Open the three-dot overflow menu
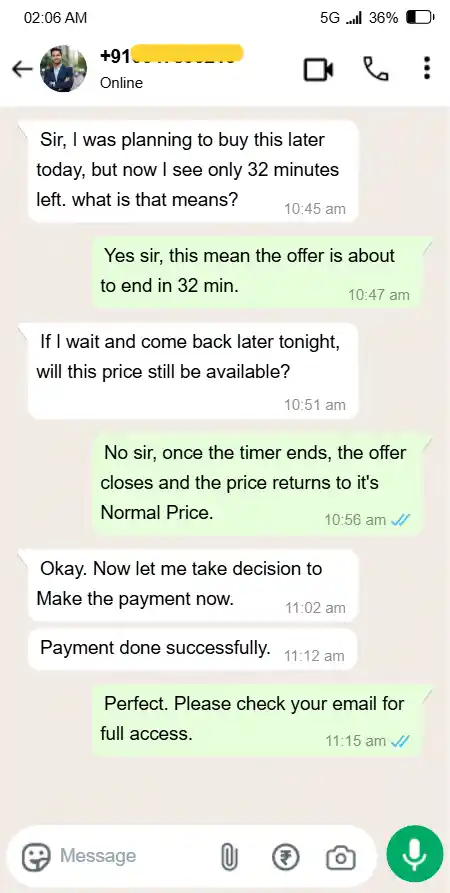The image size is (450, 893). coord(427,68)
